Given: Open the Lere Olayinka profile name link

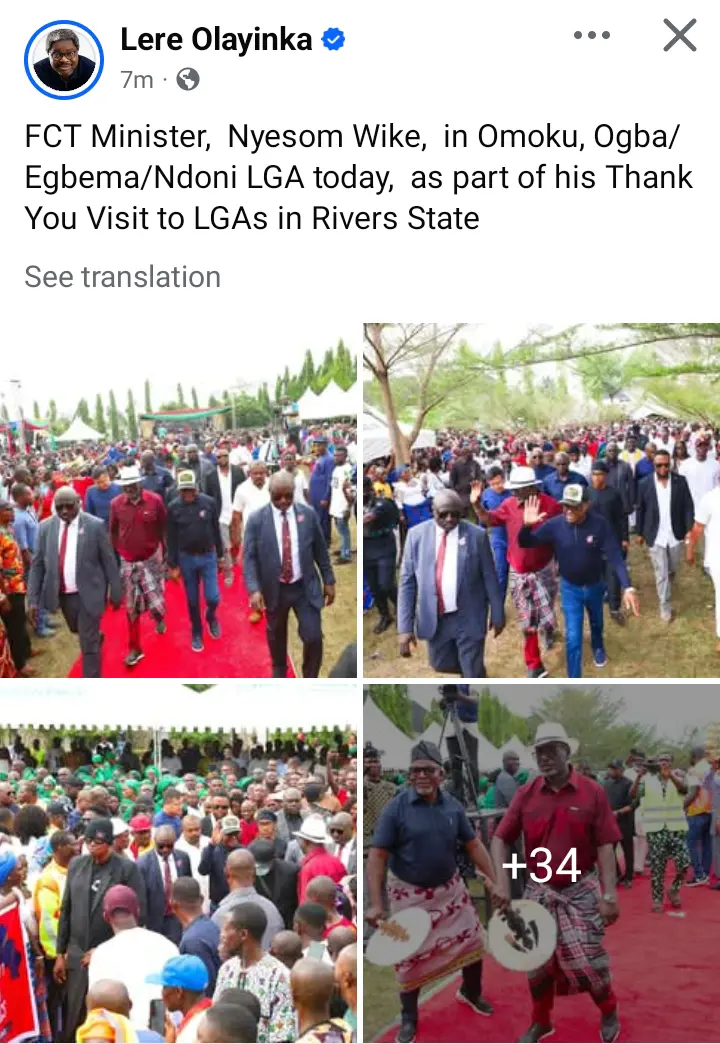Looking at the screenshot, I should [x=217, y=40].
